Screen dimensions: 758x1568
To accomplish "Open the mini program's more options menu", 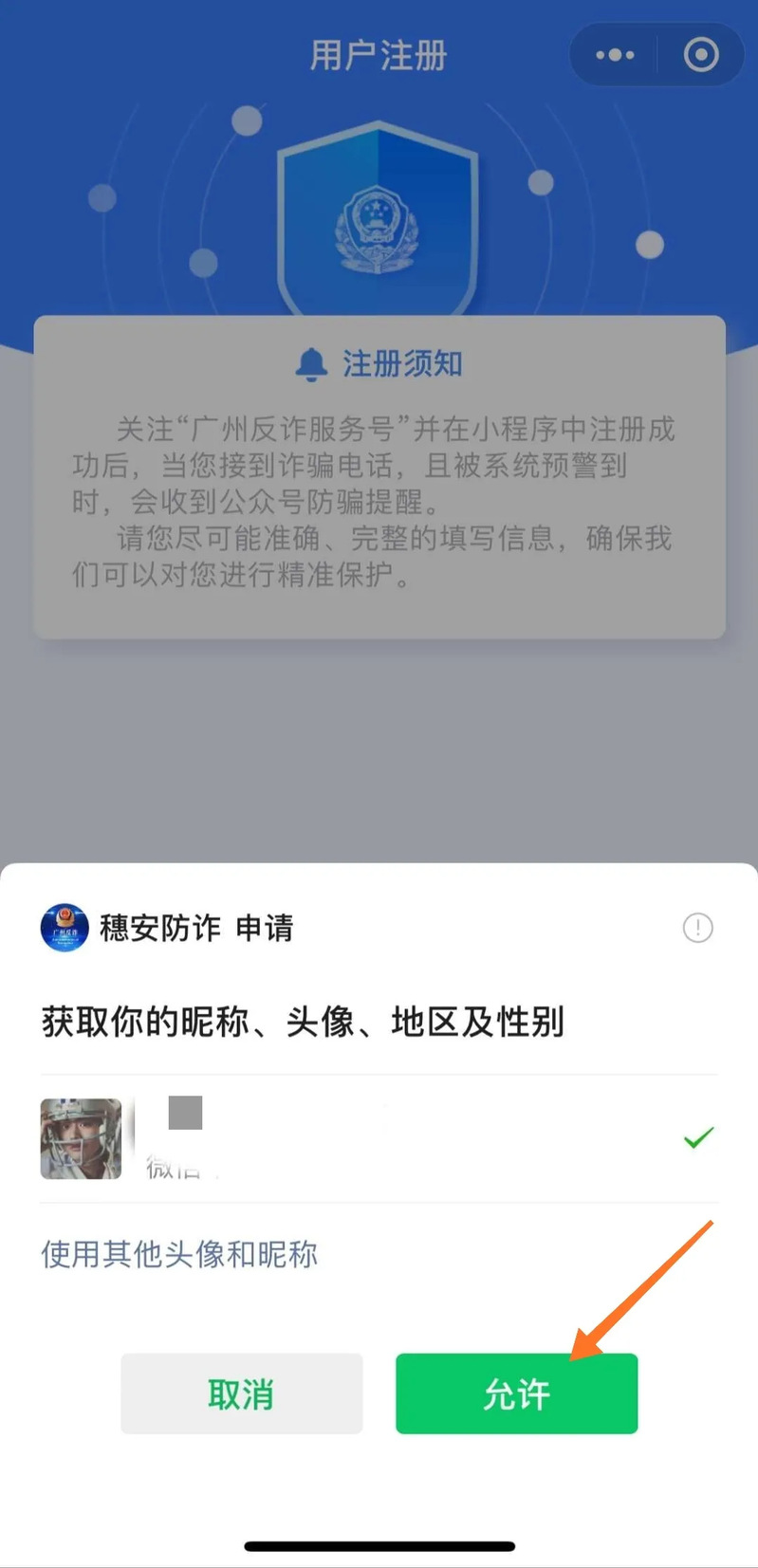I will (615, 55).
